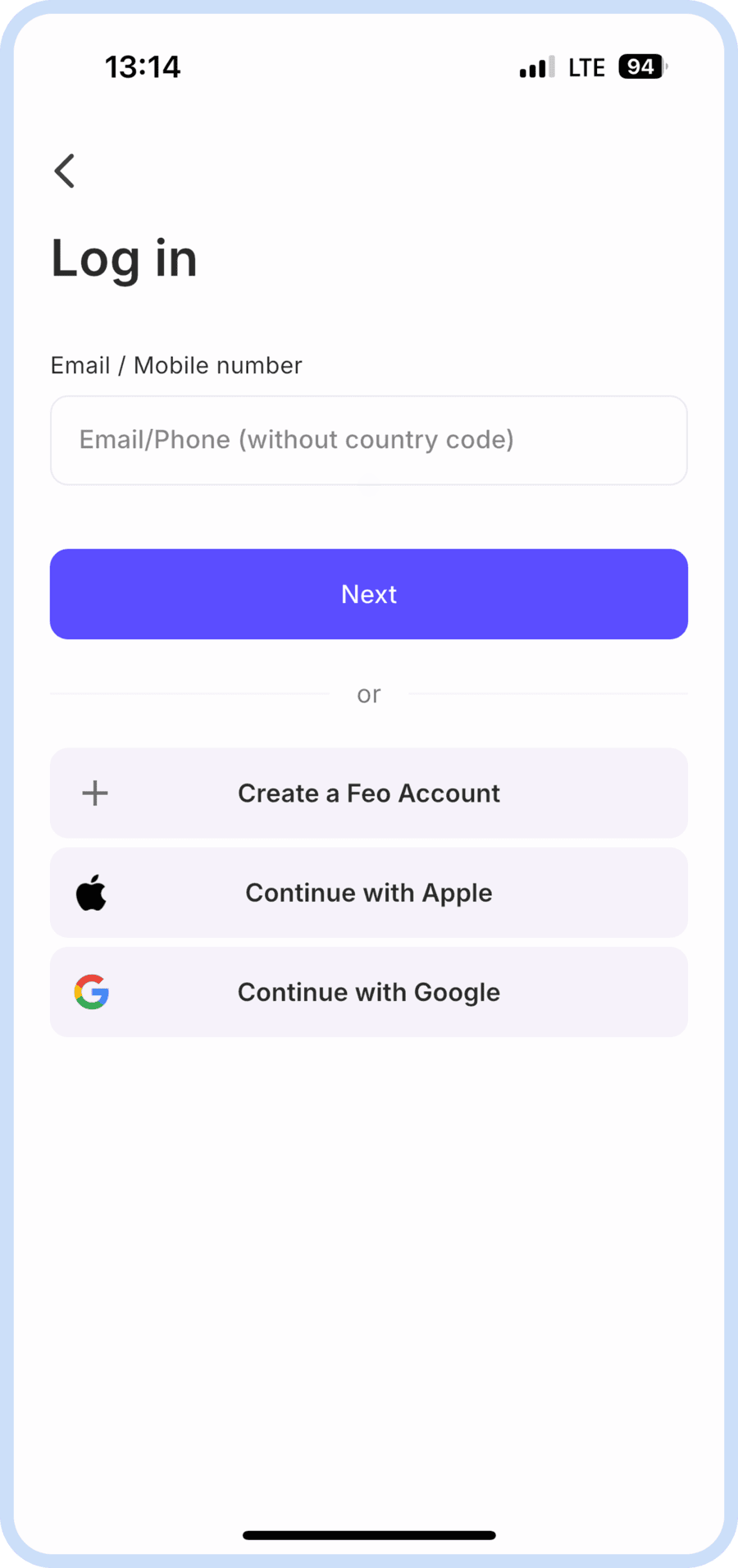The image size is (738, 1568).
Task: Create a Feo Account
Action: (368, 793)
